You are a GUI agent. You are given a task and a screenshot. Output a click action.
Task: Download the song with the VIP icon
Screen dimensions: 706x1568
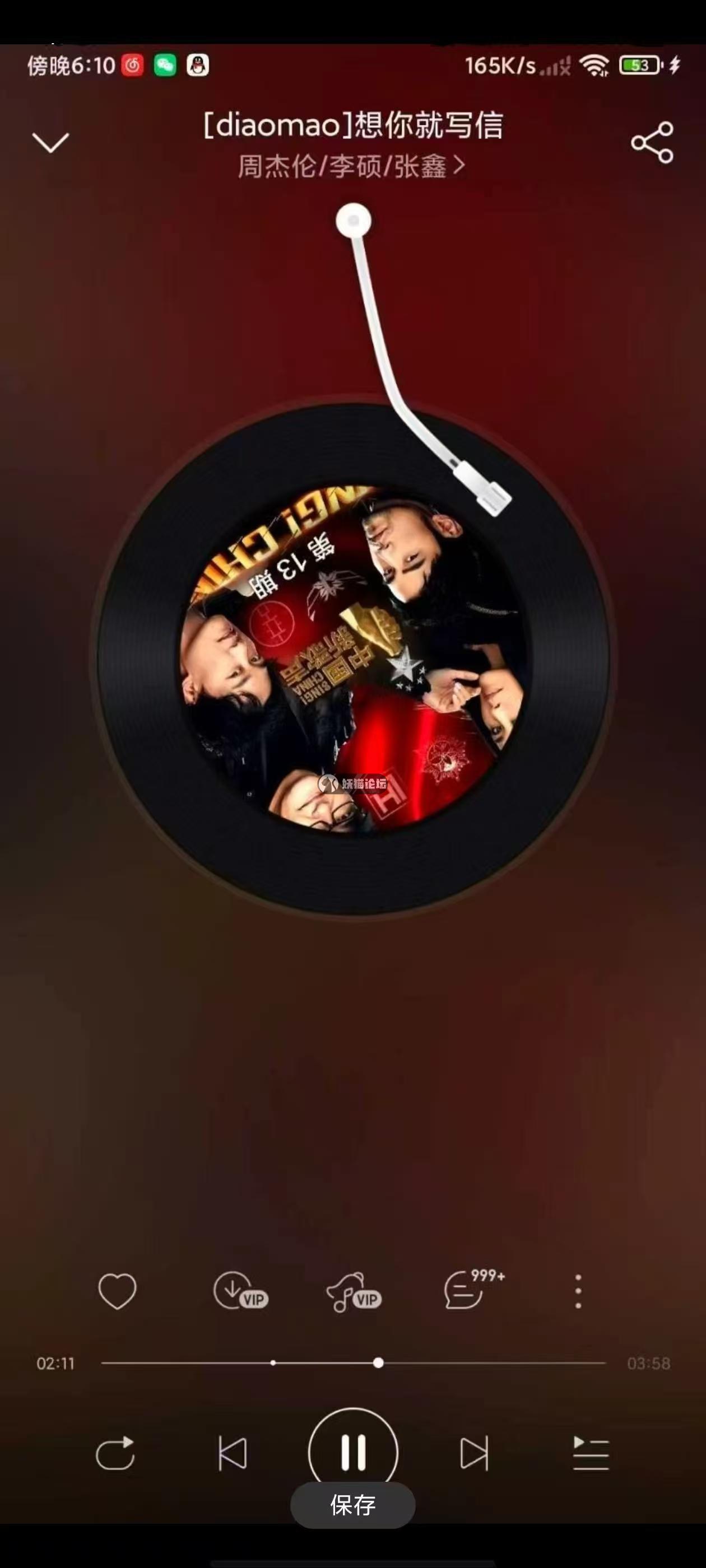(x=240, y=1290)
